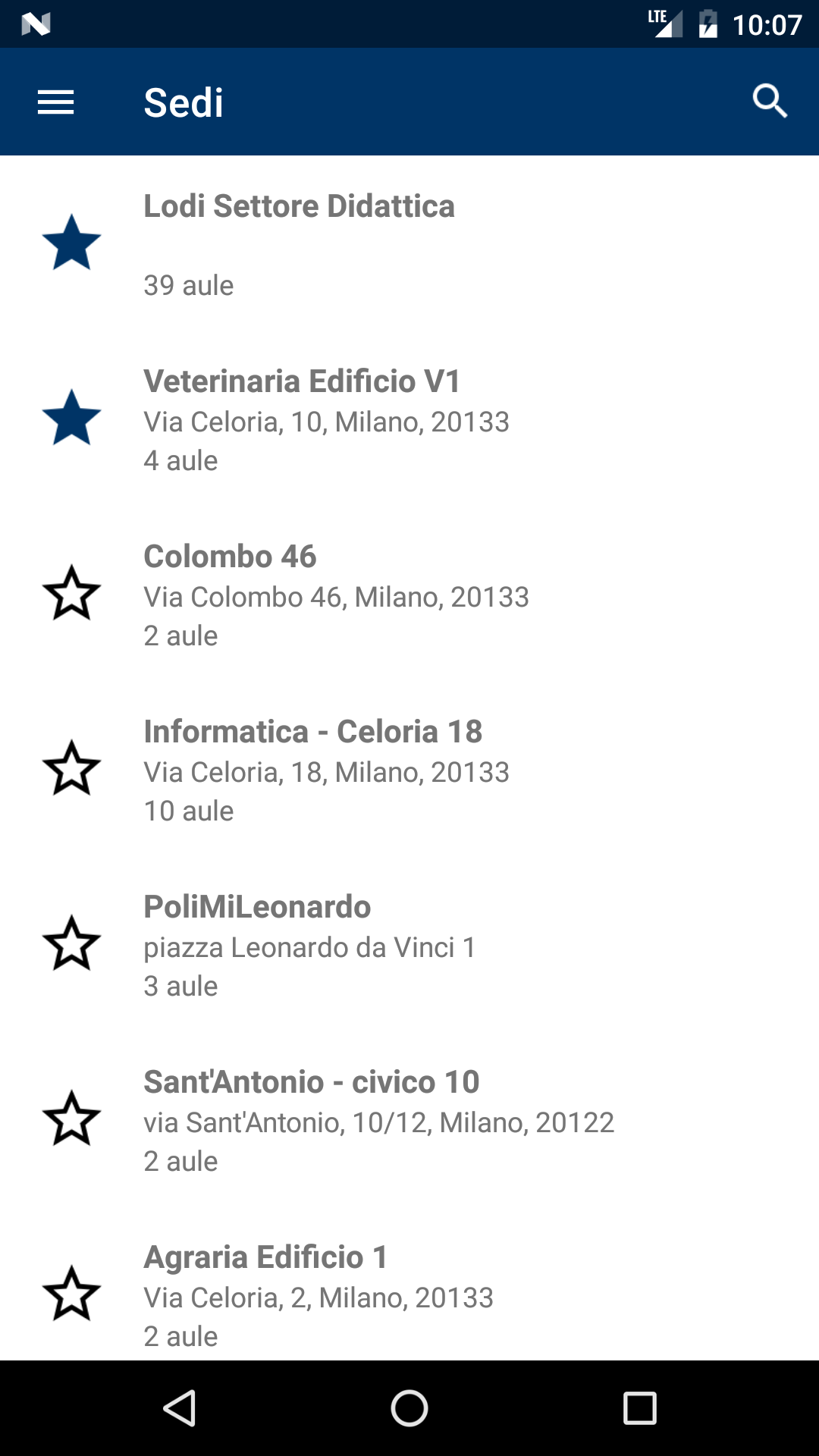Add PoliMiLeonardo to favorites
Screen dimensions: 819x1456
tap(72, 943)
